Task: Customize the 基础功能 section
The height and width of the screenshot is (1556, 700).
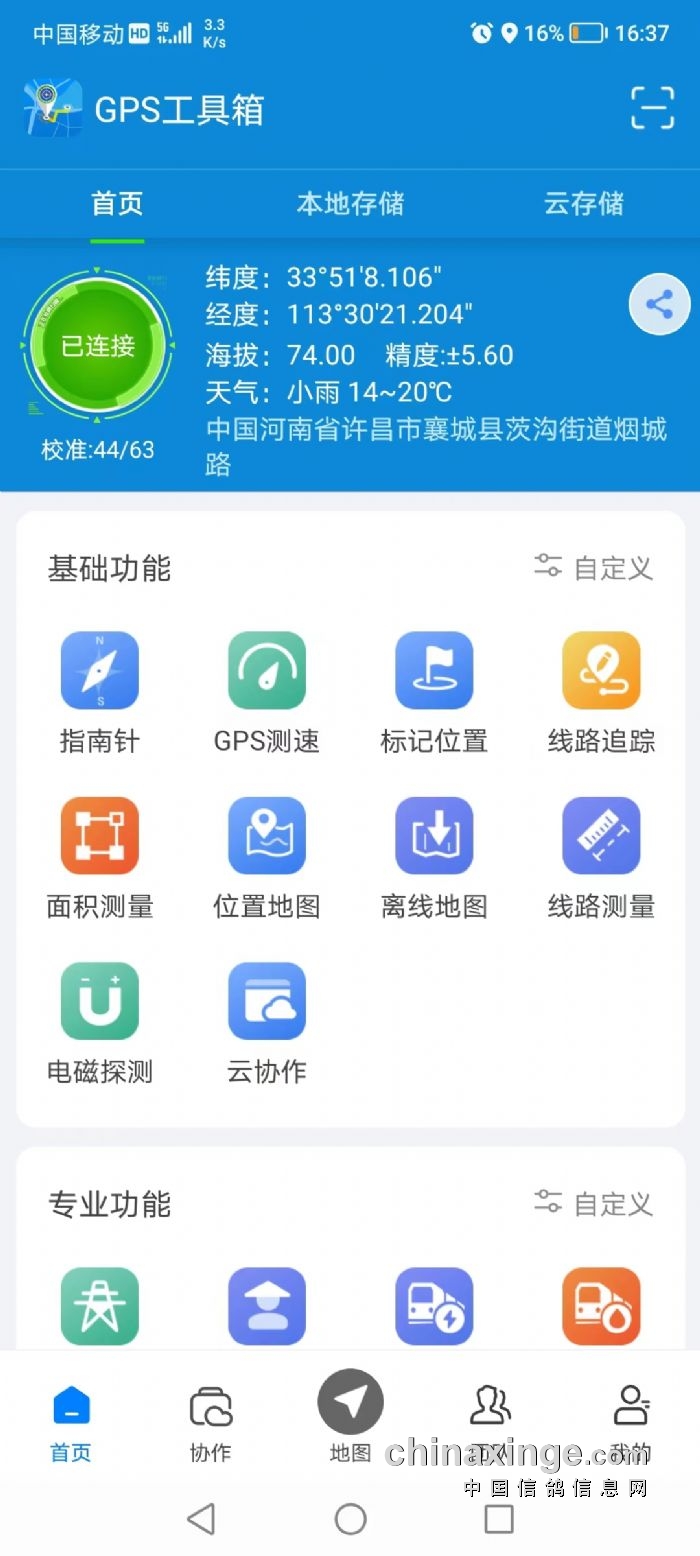Action: pos(594,568)
